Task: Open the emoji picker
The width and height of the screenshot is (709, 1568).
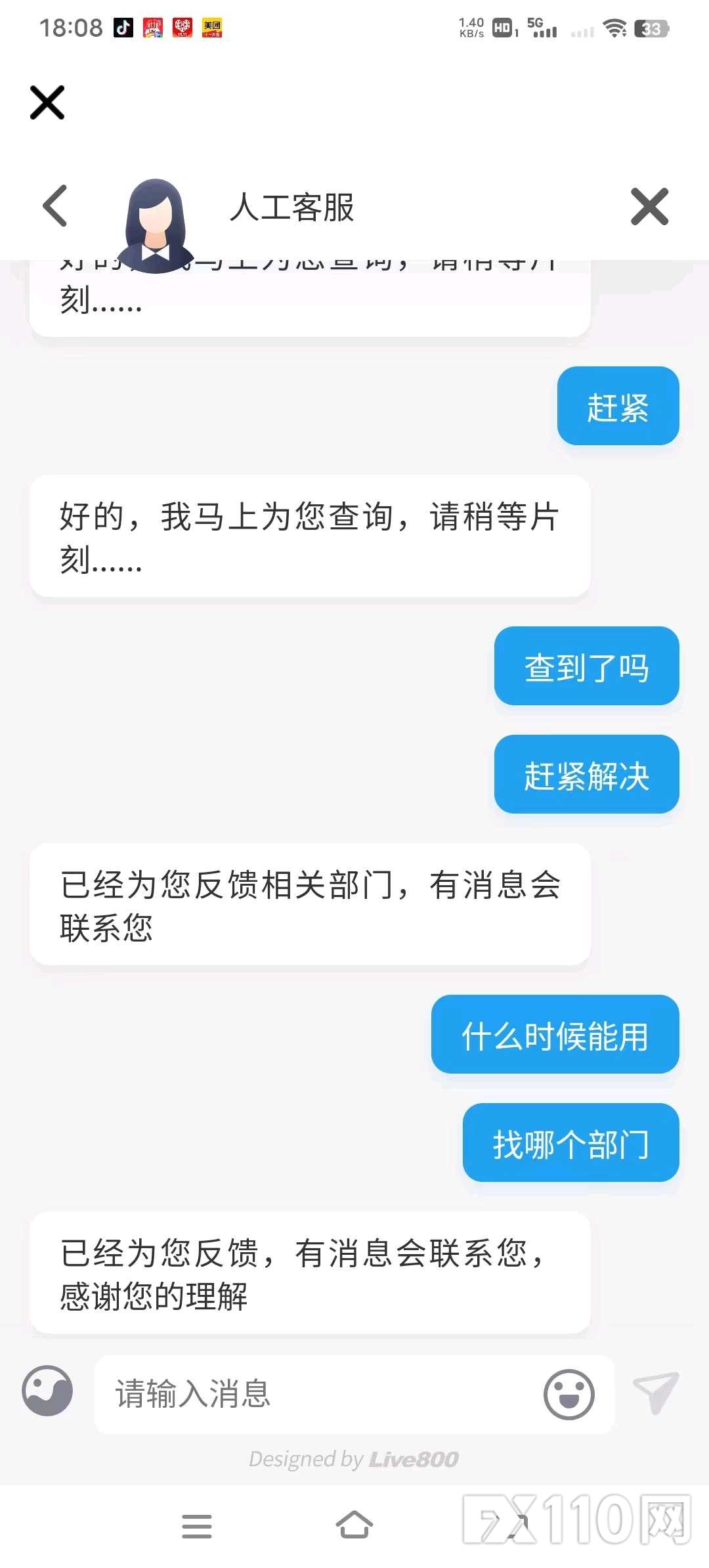Action: [x=569, y=1394]
